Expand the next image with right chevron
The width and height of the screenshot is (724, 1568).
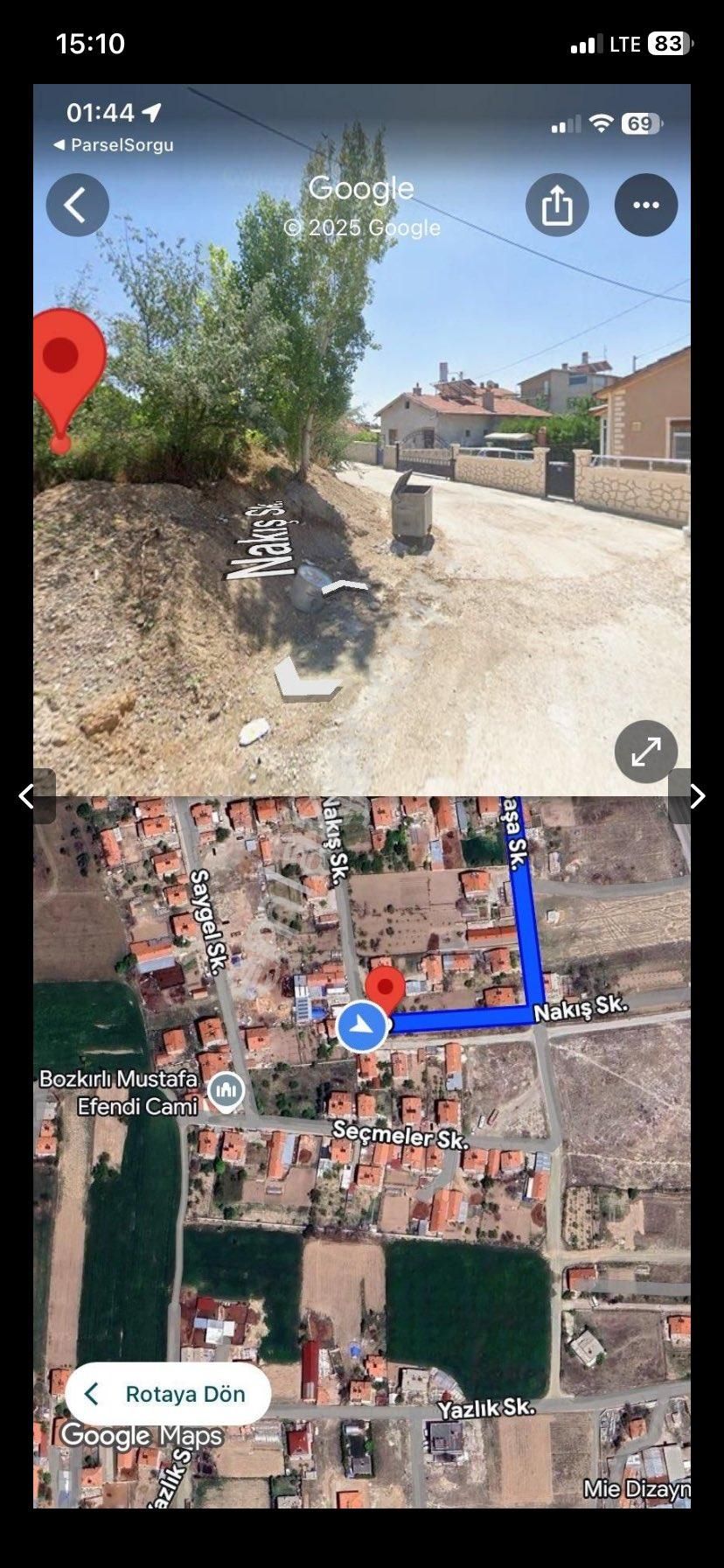(700, 796)
